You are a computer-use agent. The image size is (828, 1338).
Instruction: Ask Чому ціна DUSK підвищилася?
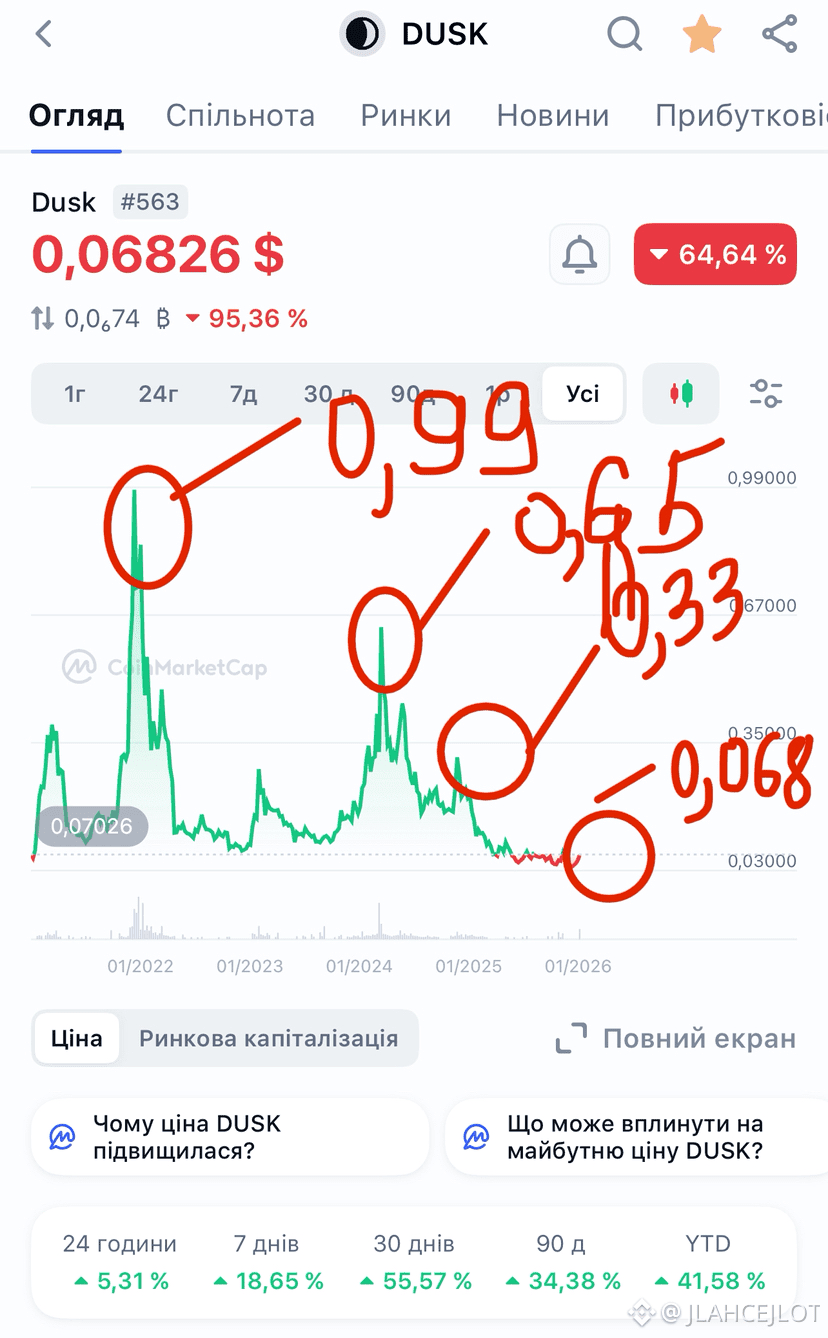[230, 1137]
